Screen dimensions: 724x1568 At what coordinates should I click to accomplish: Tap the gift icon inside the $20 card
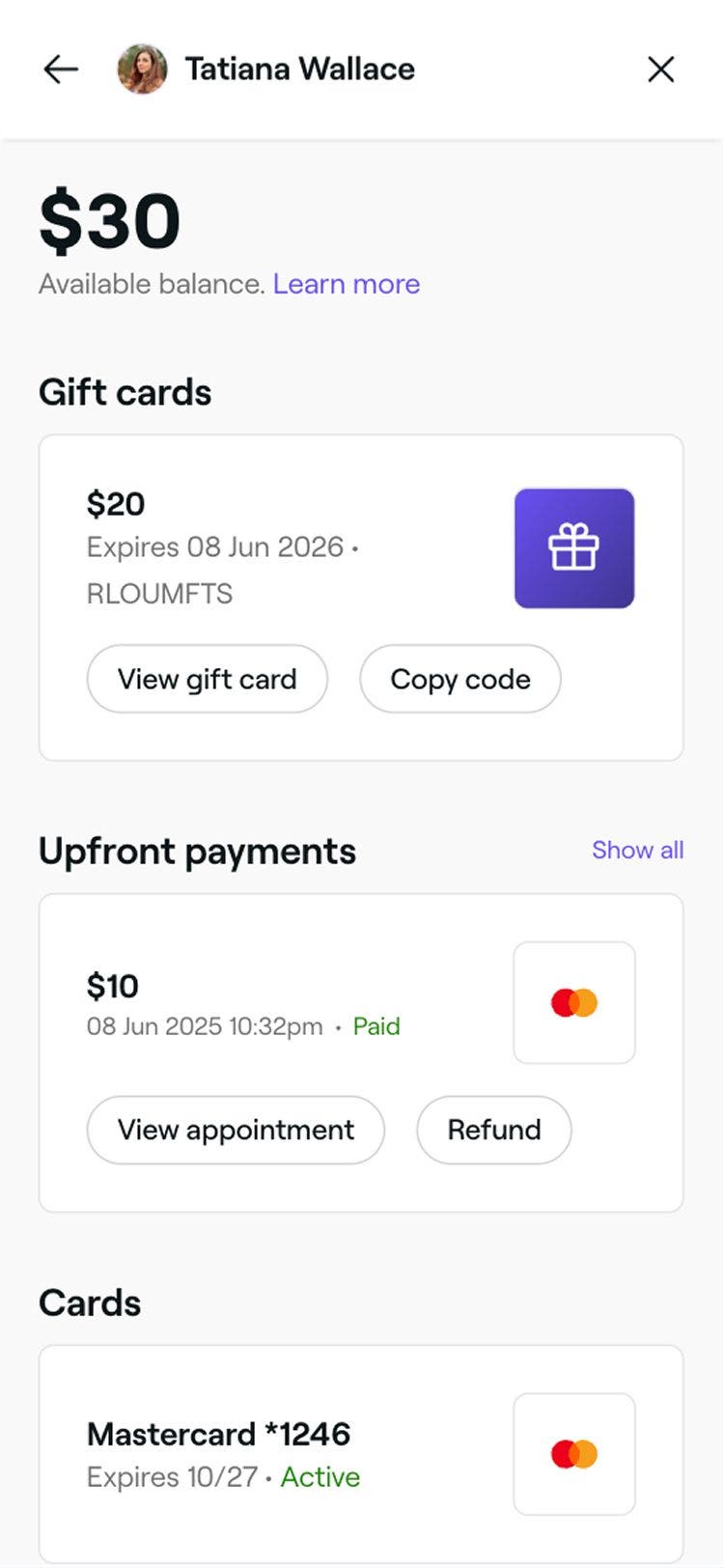click(x=574, y=548)
